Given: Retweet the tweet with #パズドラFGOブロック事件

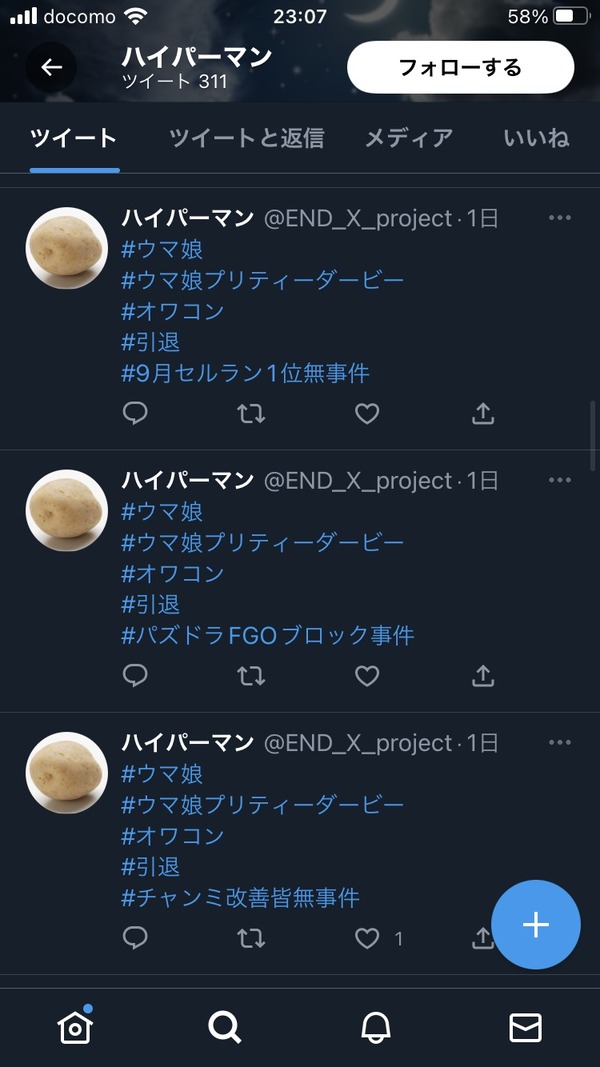Looking at the screenshot, I should tap(251, 676).
